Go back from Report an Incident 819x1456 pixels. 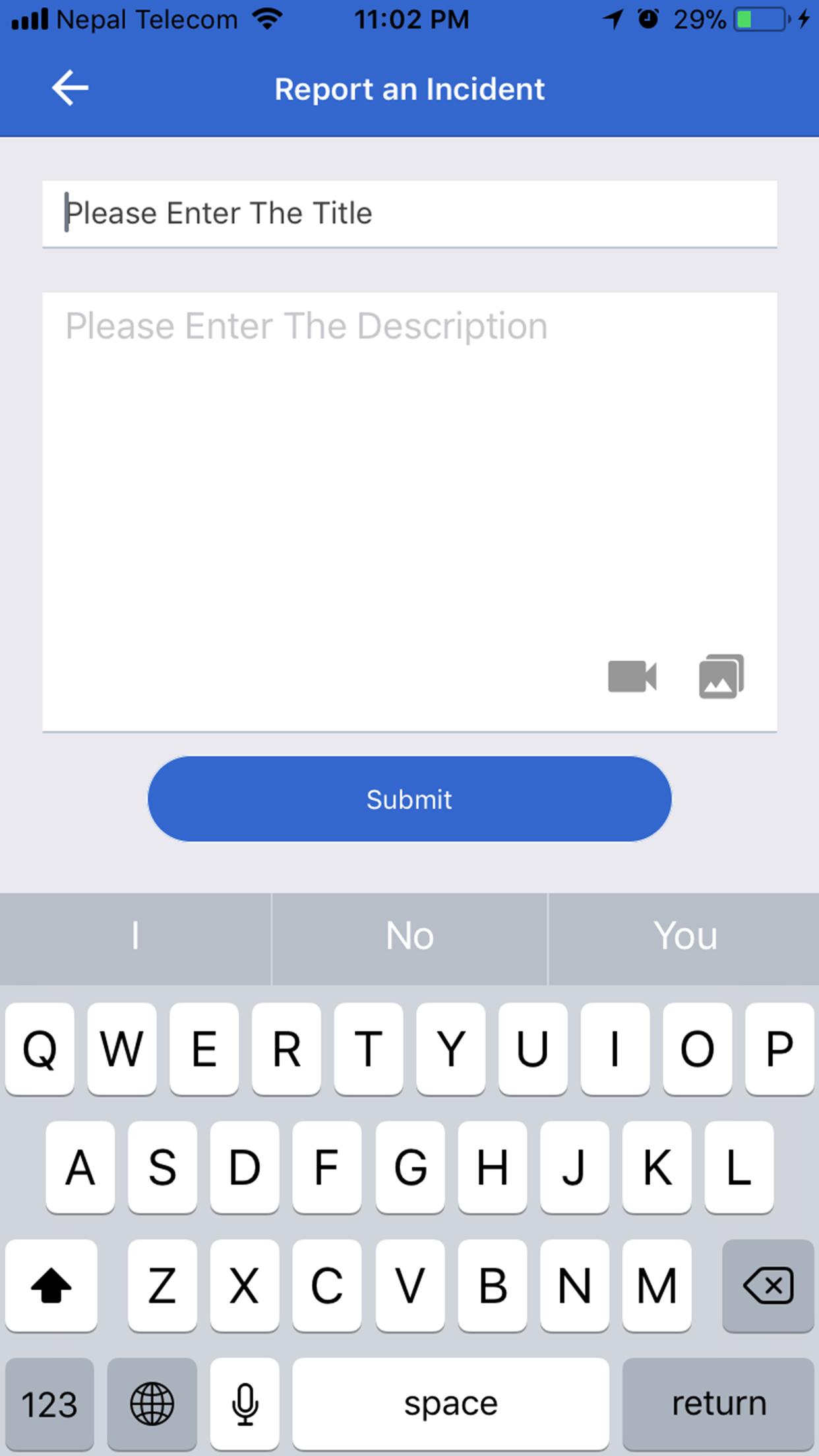pyautogui.click(x=70, y=88)
